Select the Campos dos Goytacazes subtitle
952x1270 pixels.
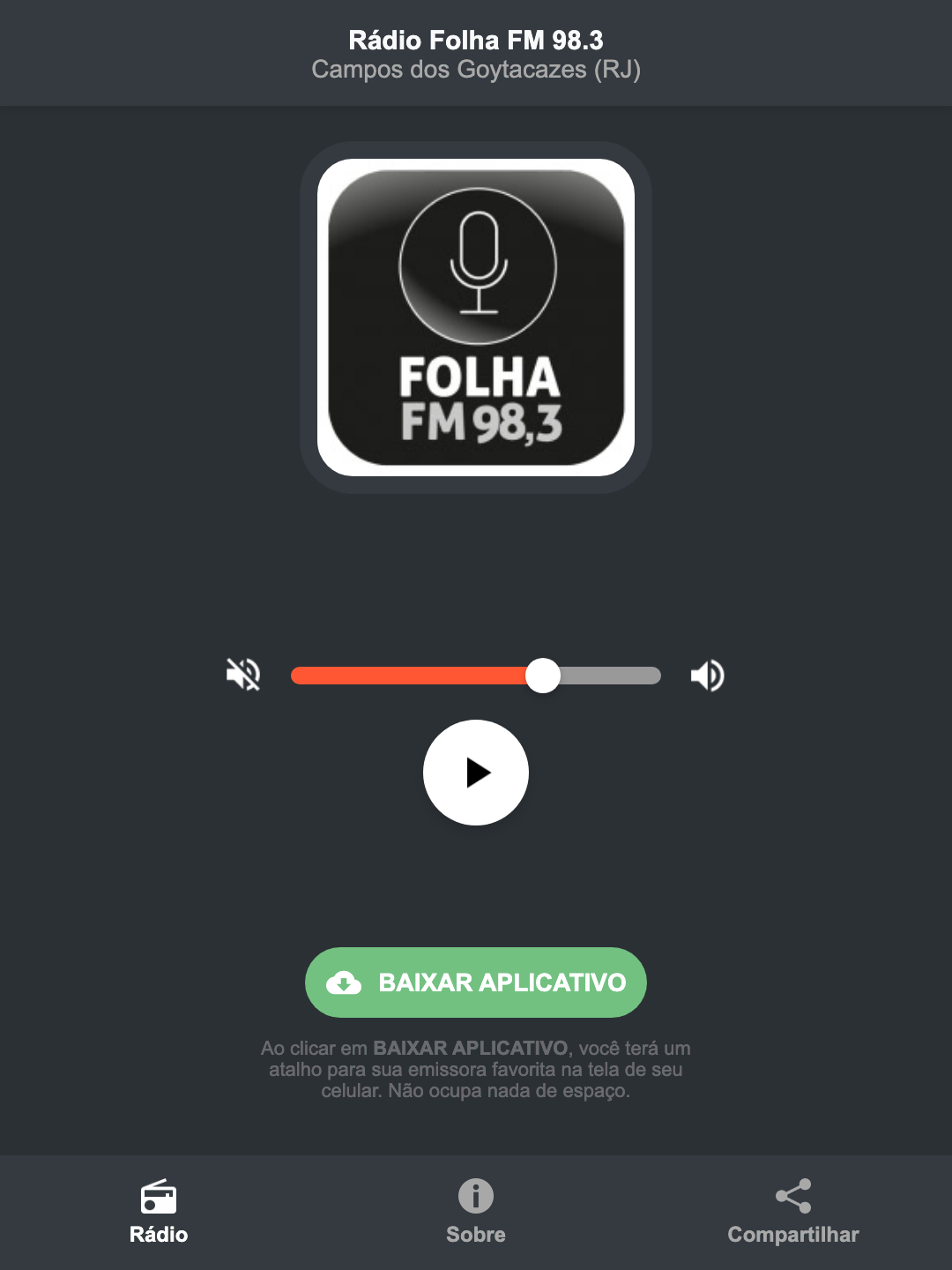coord(475,70)
